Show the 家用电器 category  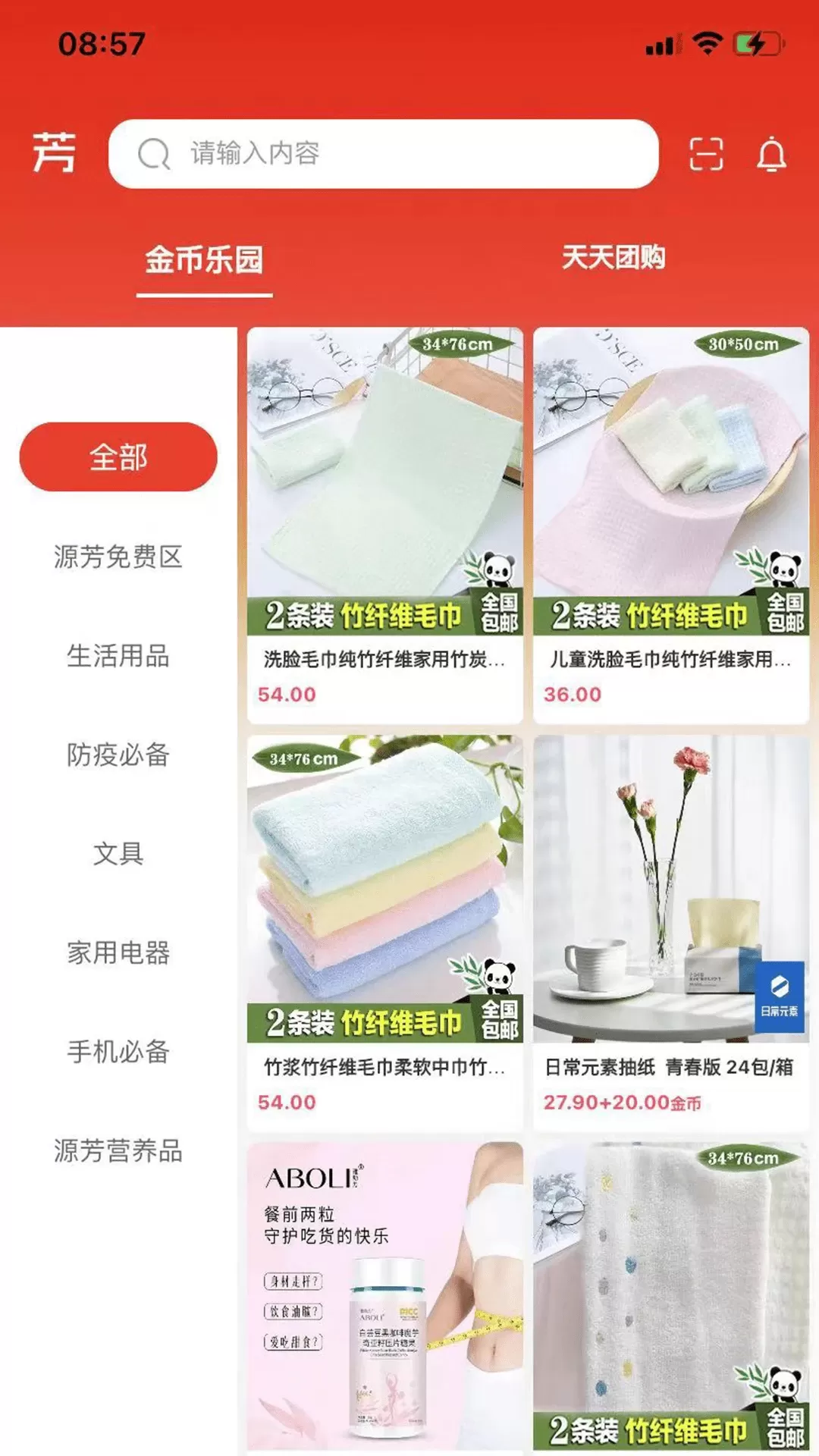tap(118, 952)
